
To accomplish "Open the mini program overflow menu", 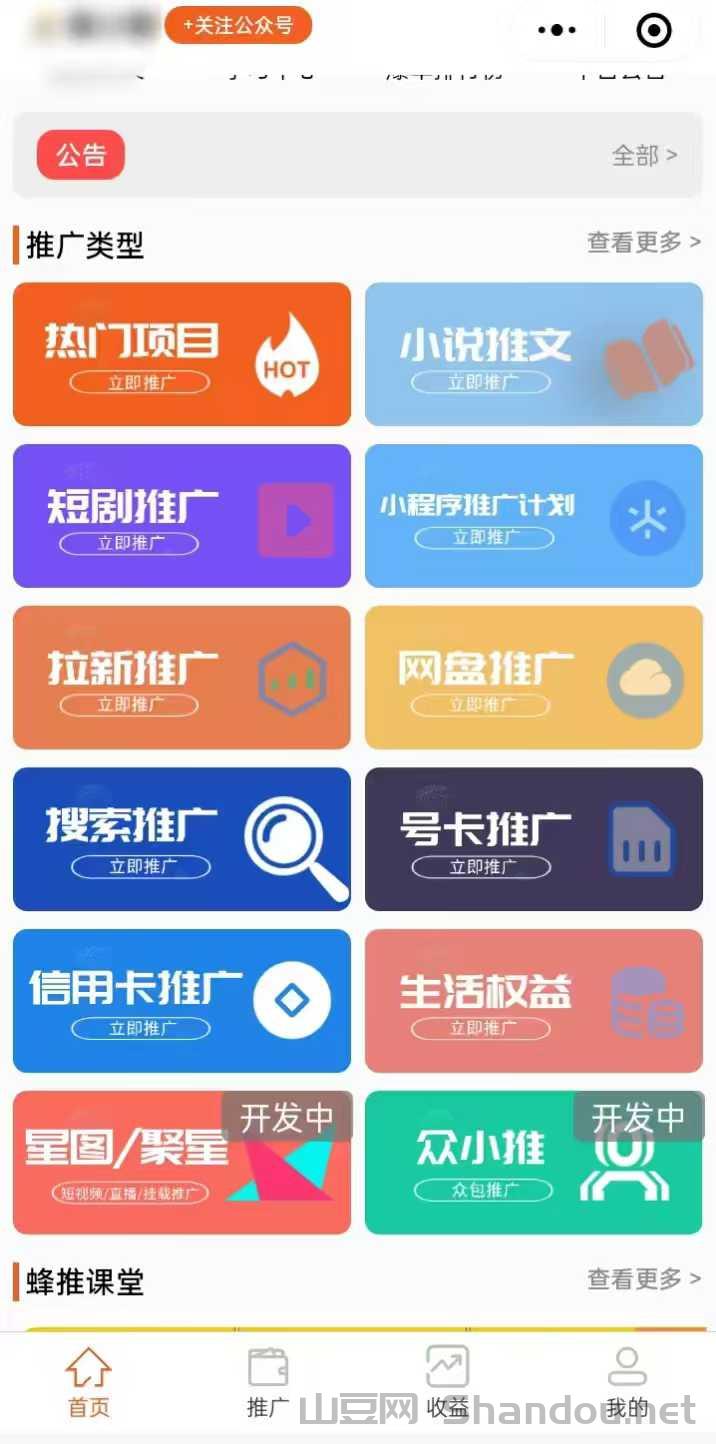I will coord(557,30).
